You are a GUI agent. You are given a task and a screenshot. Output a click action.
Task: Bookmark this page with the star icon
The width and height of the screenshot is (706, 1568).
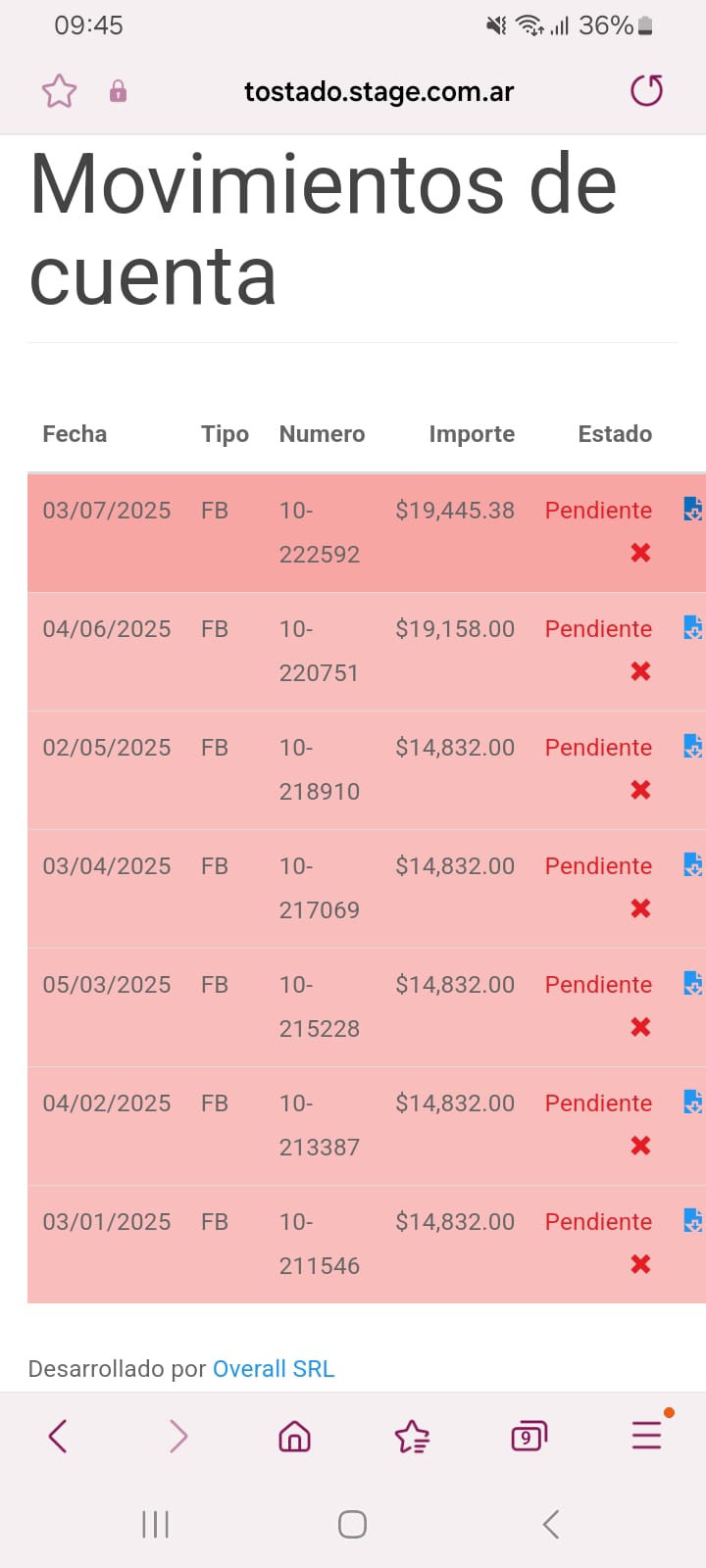59,91
